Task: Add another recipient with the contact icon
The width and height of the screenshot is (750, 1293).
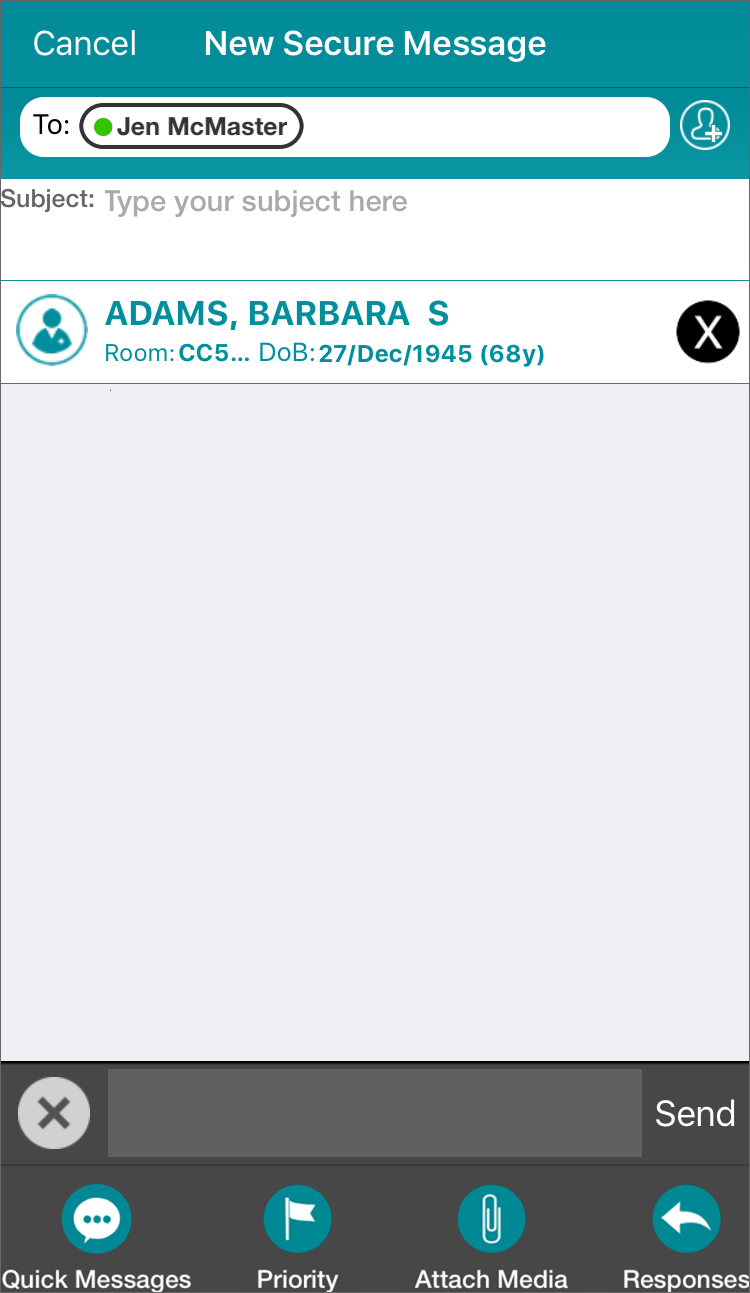Action: coord(704,127)
